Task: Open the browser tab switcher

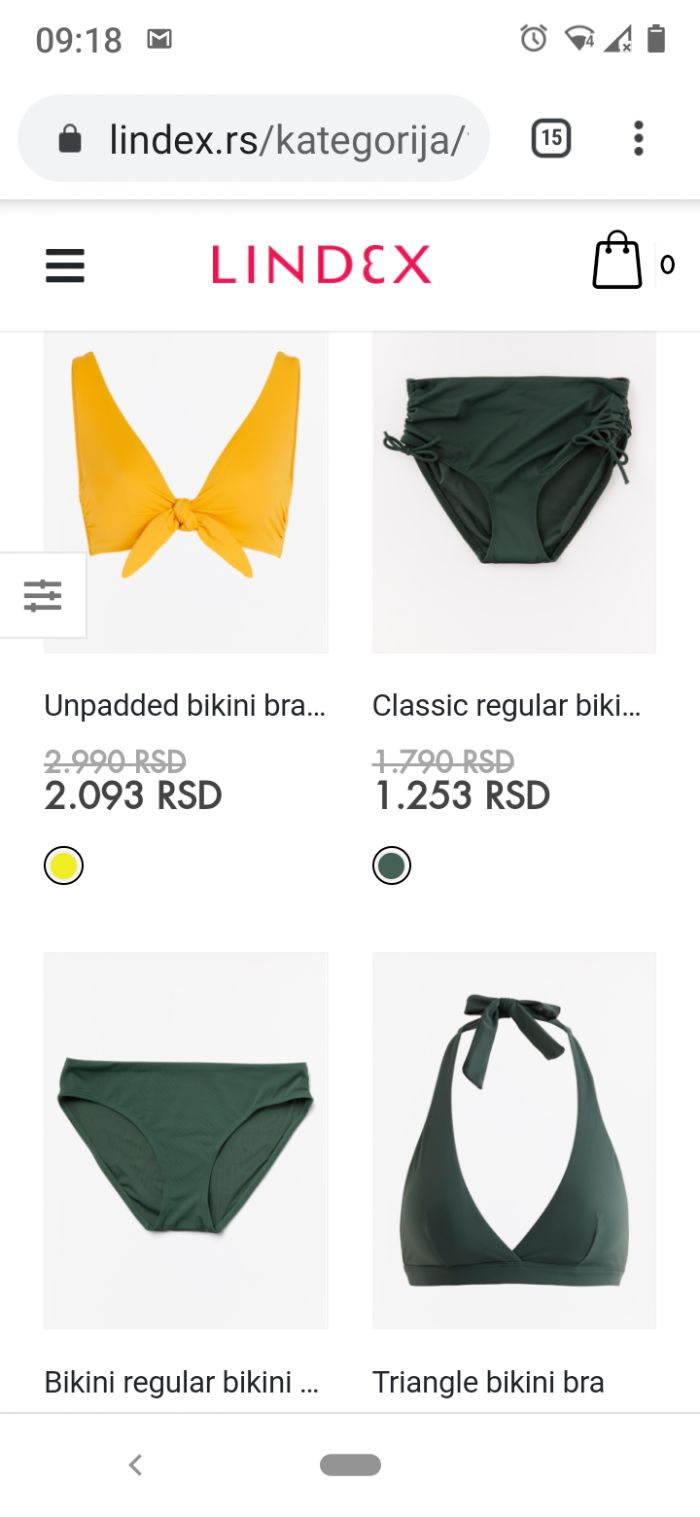Action: [551, 138]
